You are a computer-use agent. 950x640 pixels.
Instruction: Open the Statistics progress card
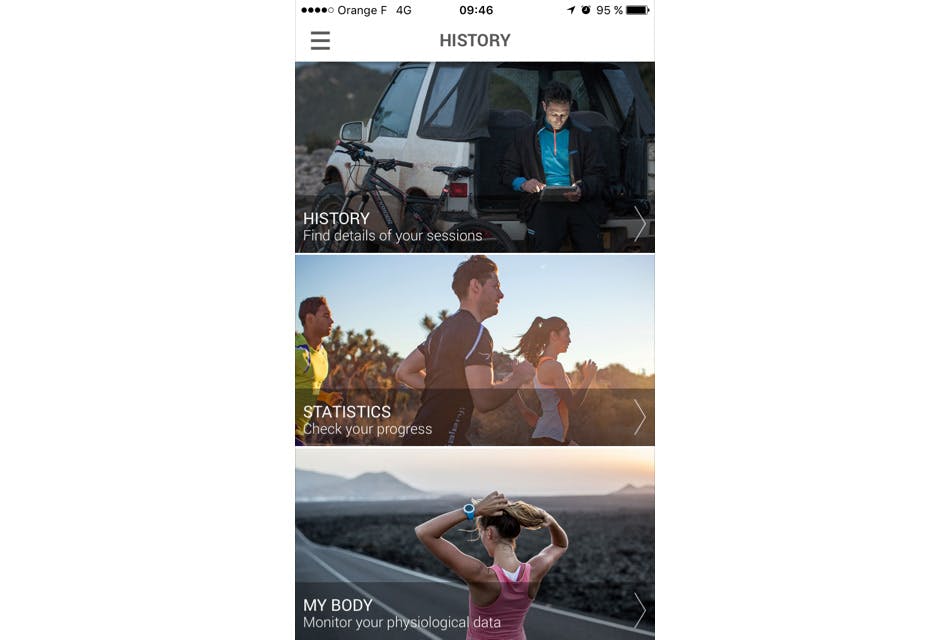pos(474,350)
